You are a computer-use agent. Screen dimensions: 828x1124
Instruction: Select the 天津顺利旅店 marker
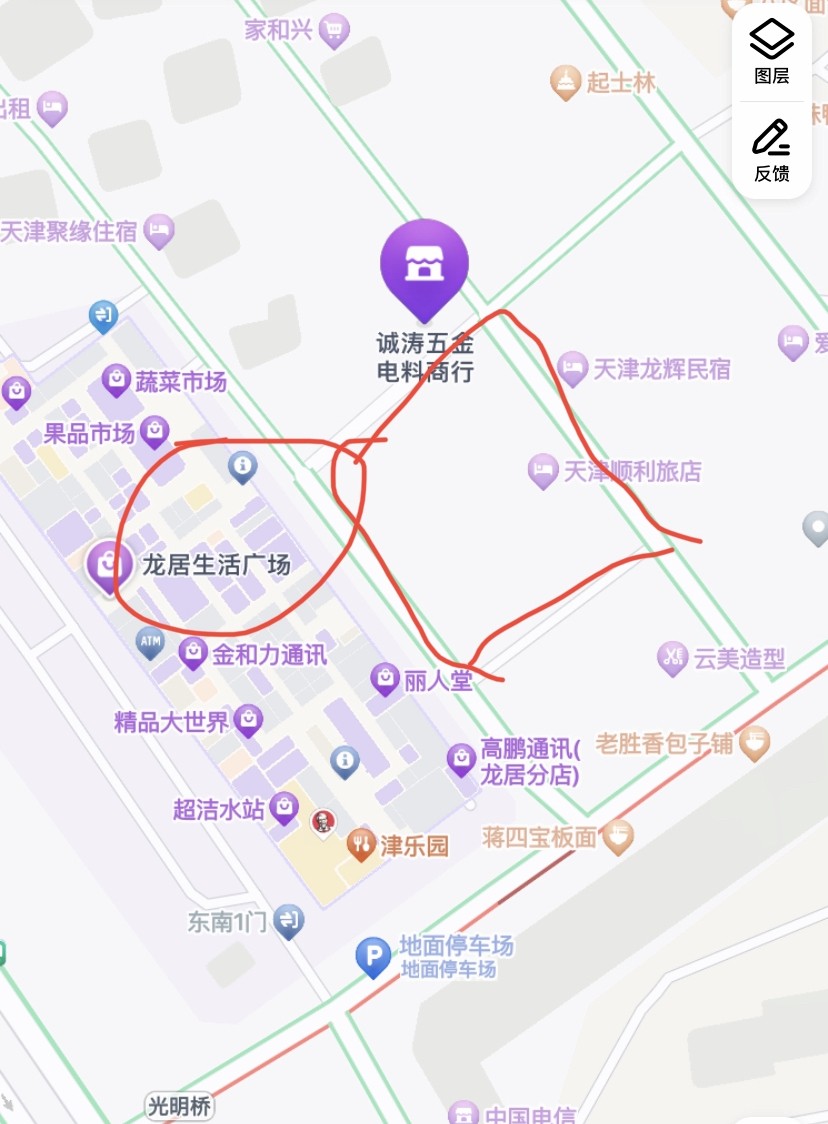(543, 470)
